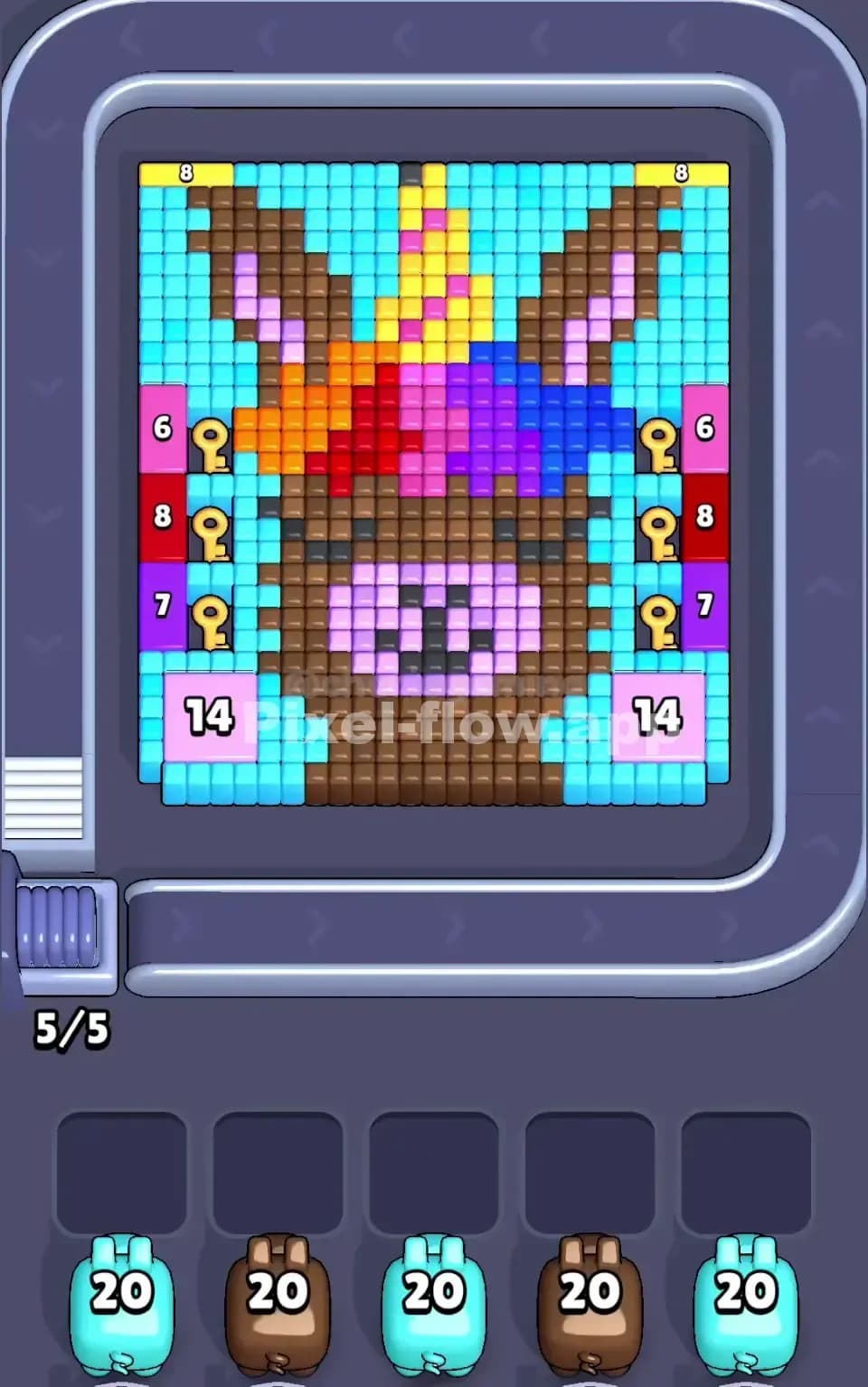Select the red 8 block on the left side
Viewport: 868px width, 1387px height.
161,515
